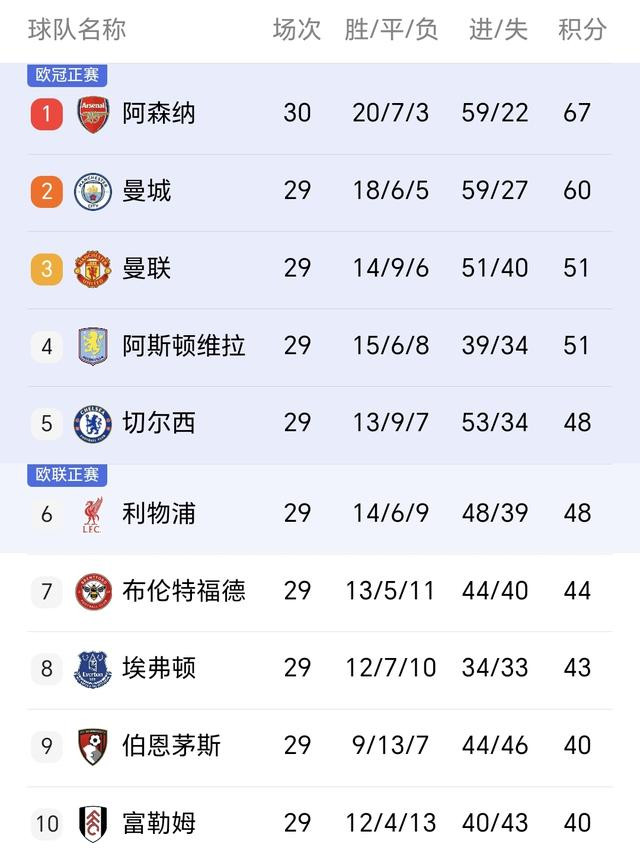Select the 伯恩茅斯 team row

pos(171,746)
